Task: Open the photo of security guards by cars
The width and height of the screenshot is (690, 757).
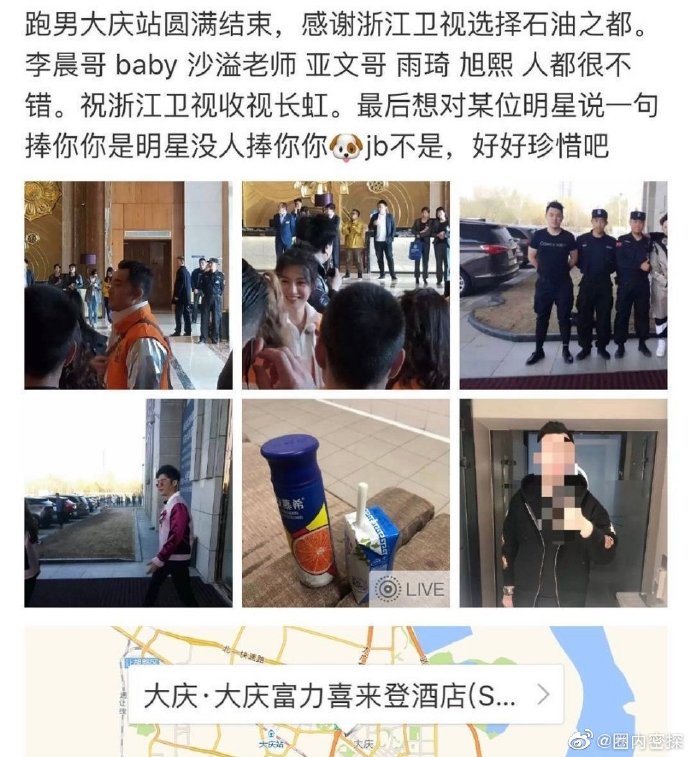Action: pos(563,285)
